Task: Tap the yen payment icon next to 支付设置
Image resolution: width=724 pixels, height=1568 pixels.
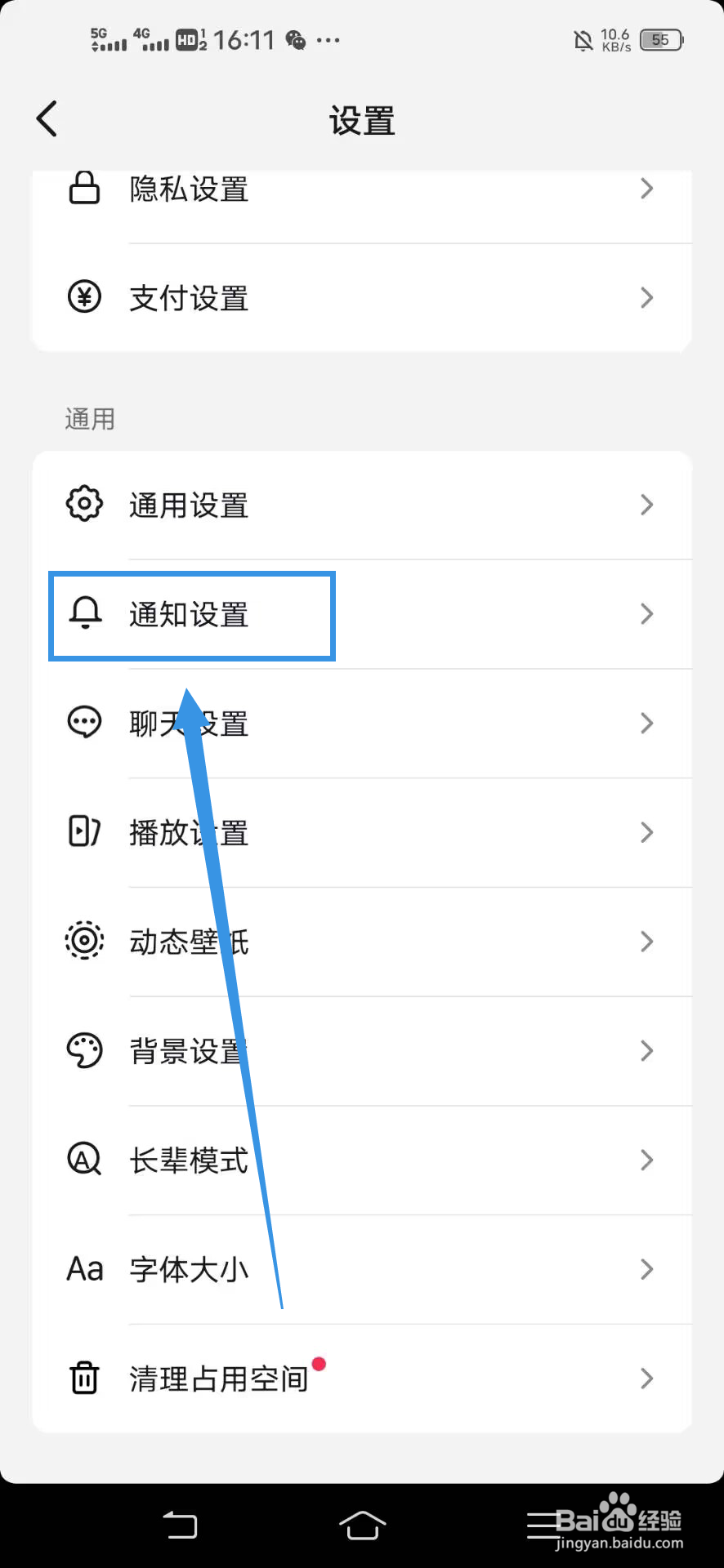Action: pyautogui.click(x=84, y=297)
